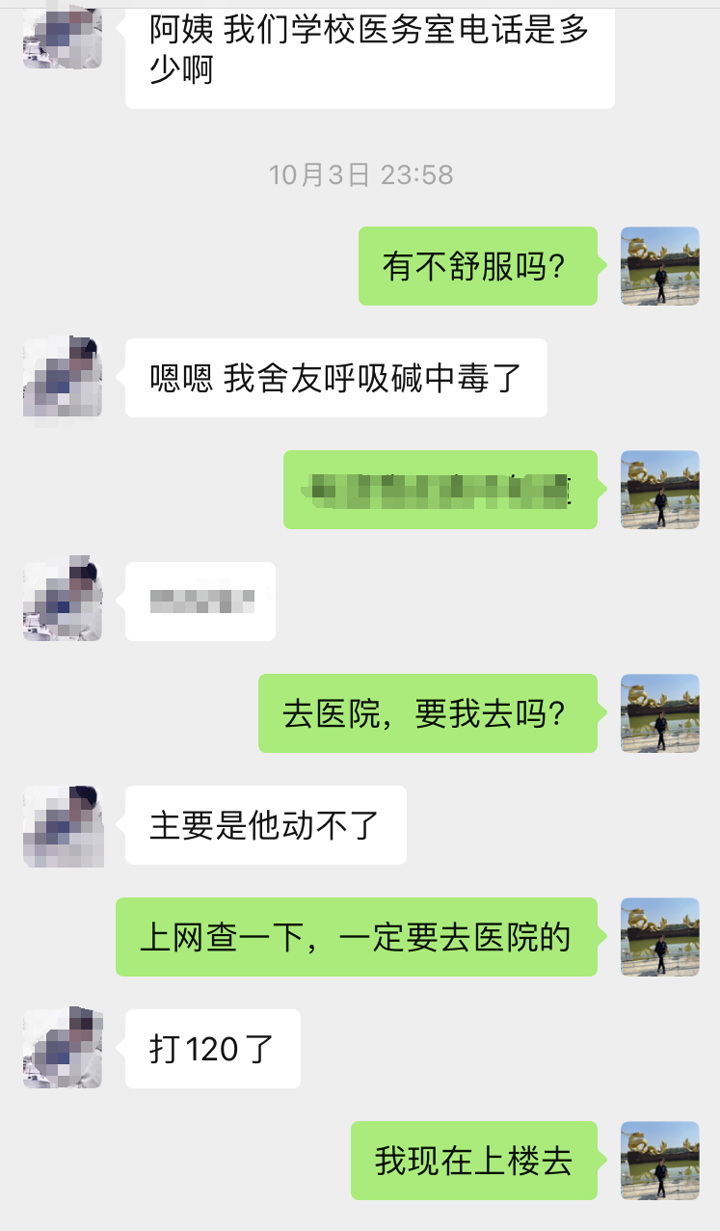The height and width of the screenshot is (1231, 720).
Task: Tap the avatar next to "上网查一下，一定要去医院的"
Action: 659,937
